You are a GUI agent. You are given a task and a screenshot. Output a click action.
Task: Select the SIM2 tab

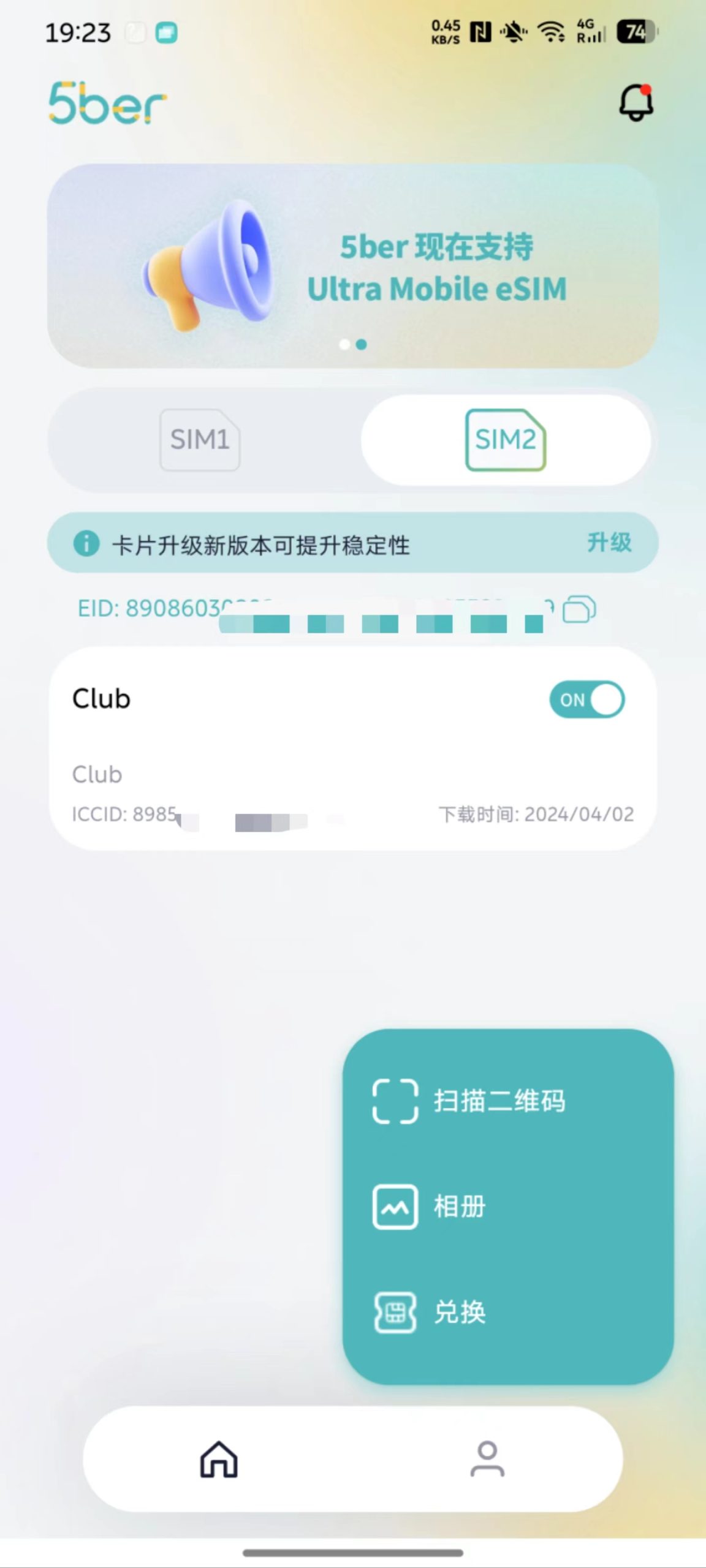pyautogui.click(x=506, y=440)
